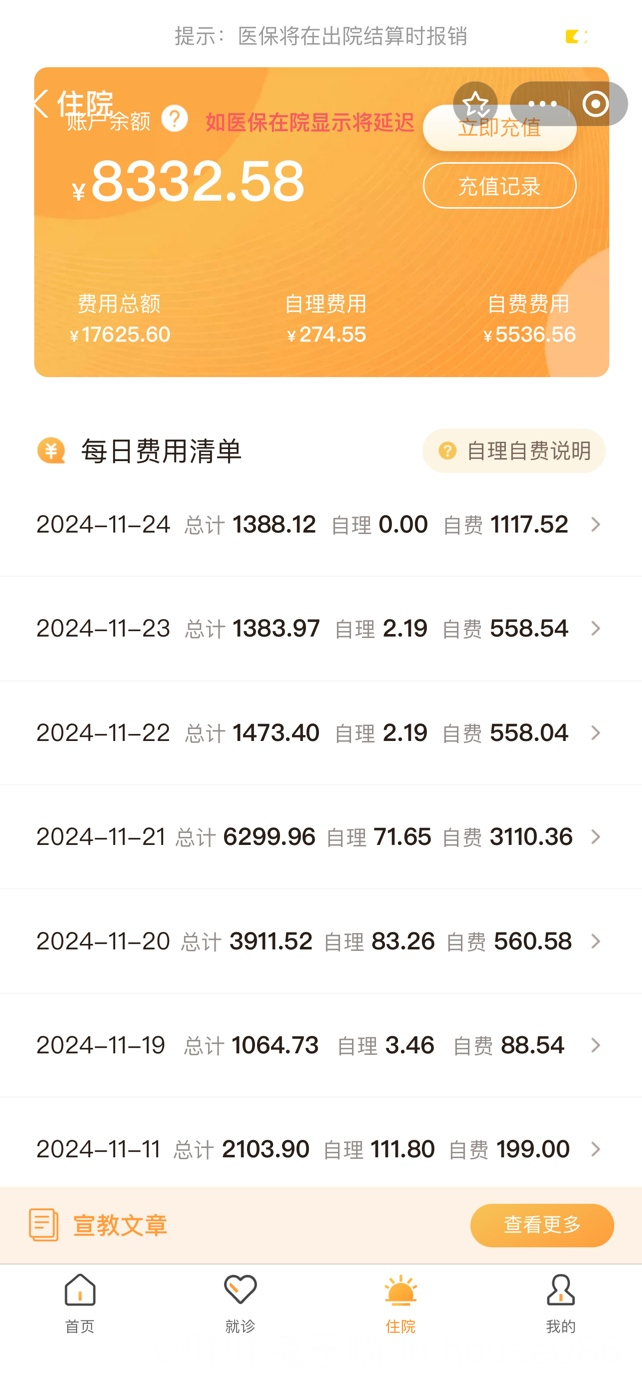Tap 立即充值 to recharge now

[x=499, y=128]
